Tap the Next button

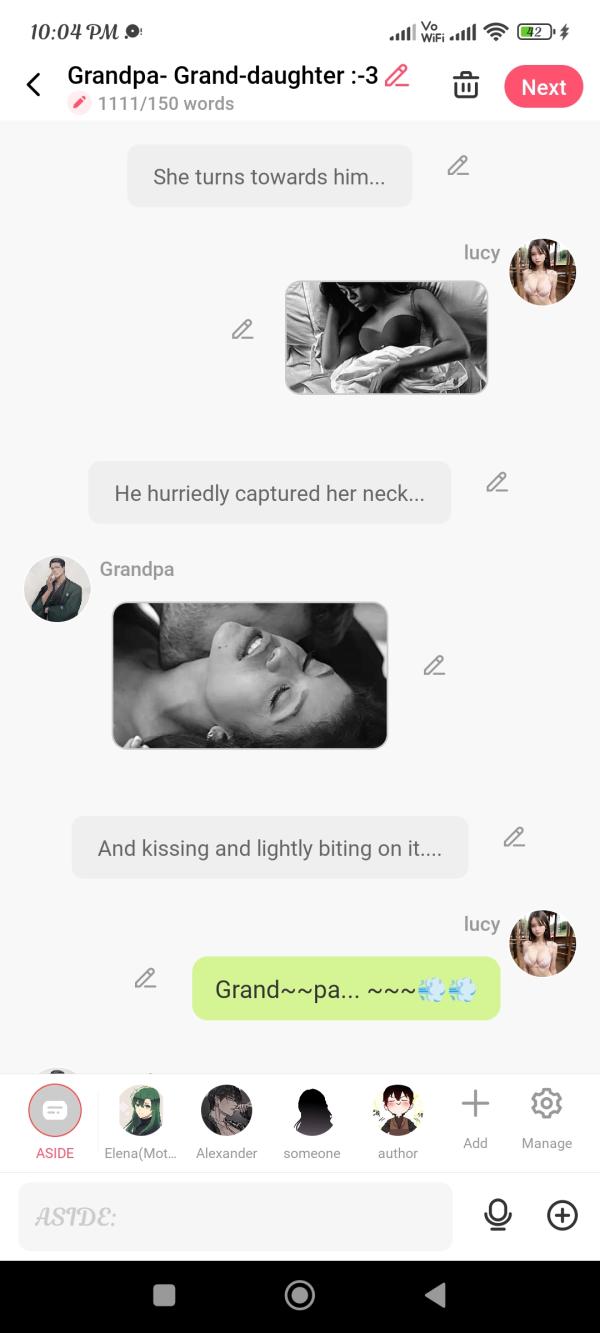[x=543, y=87]
